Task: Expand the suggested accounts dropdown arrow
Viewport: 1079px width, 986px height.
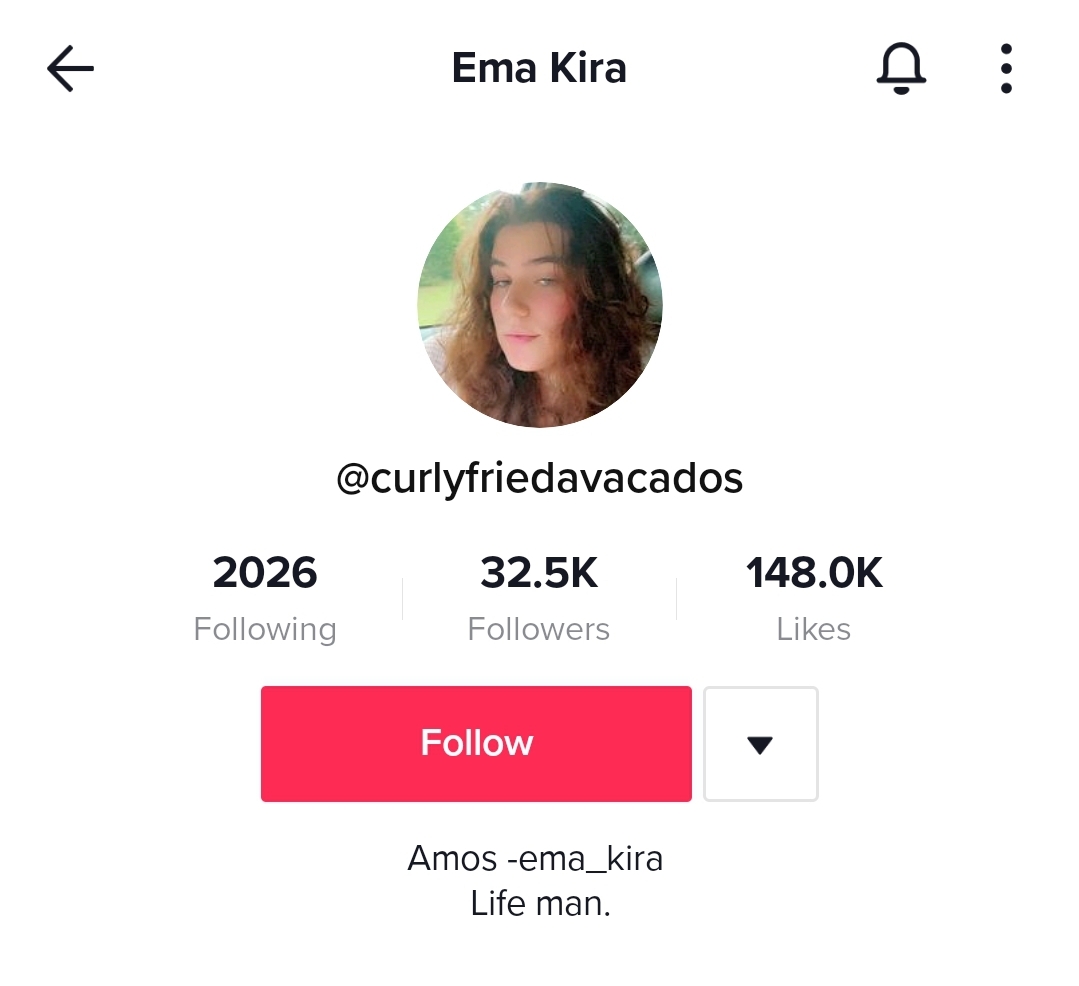Action: (x=760, y=743)
